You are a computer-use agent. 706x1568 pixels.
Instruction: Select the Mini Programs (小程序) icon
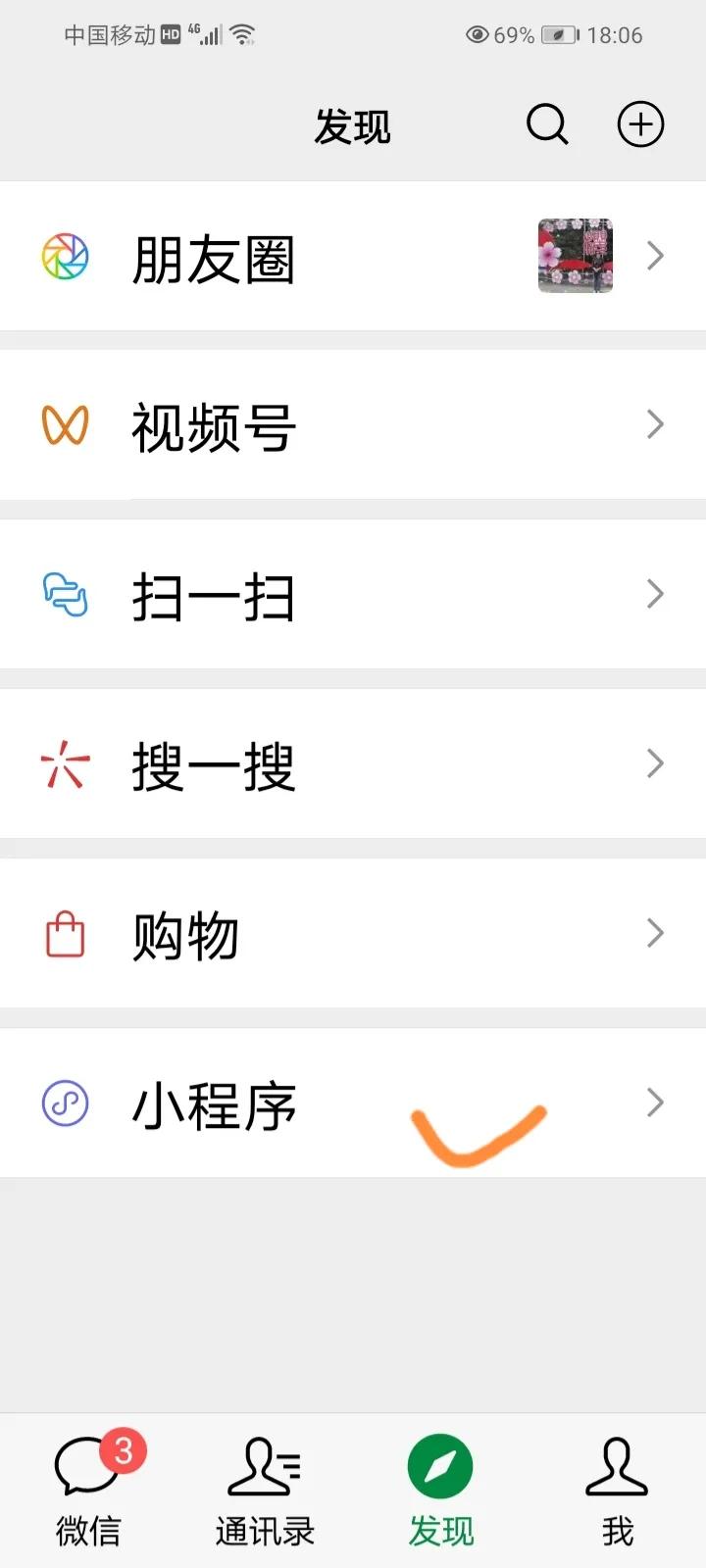pos(65,1102)
